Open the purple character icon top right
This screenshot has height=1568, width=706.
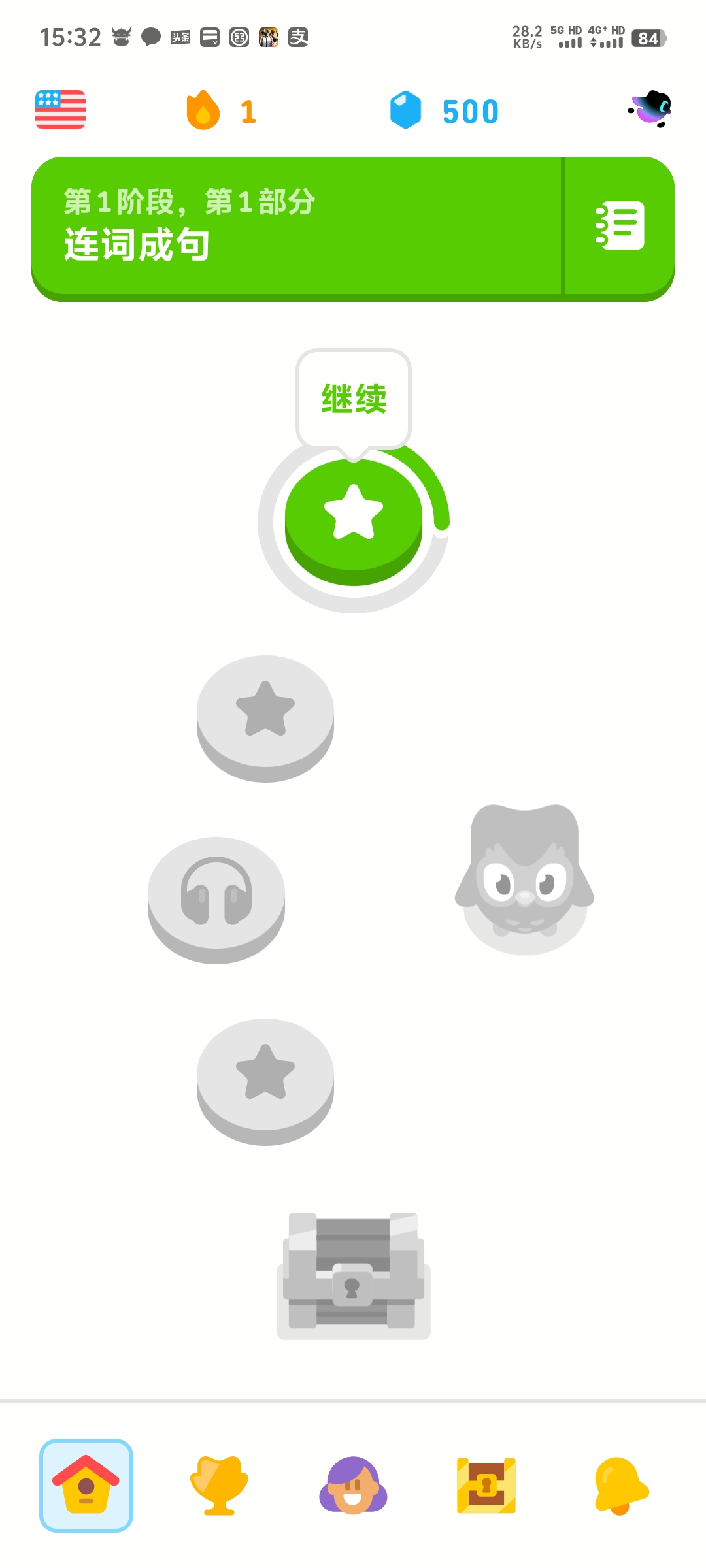click(650, 109)
